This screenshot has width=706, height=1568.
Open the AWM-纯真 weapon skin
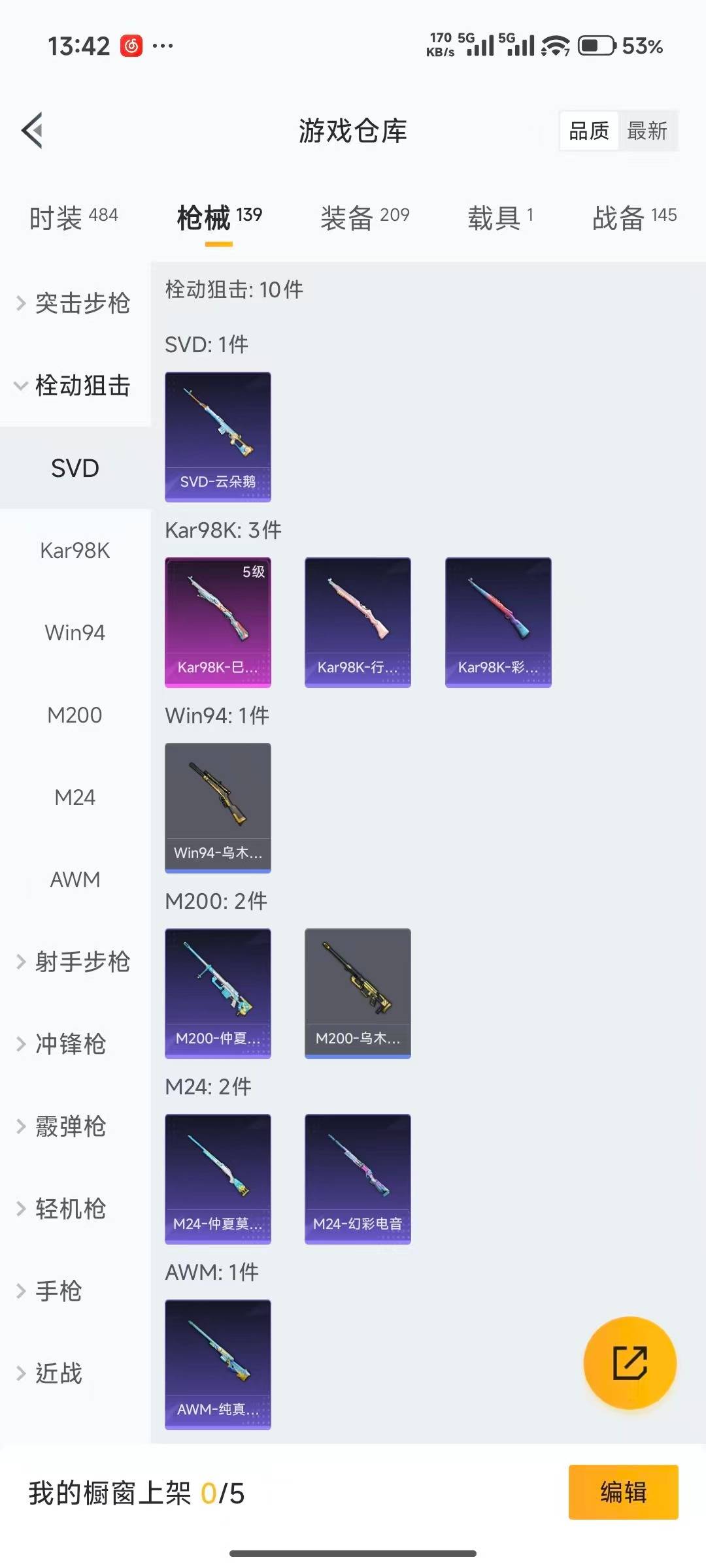coord(218,1363)
